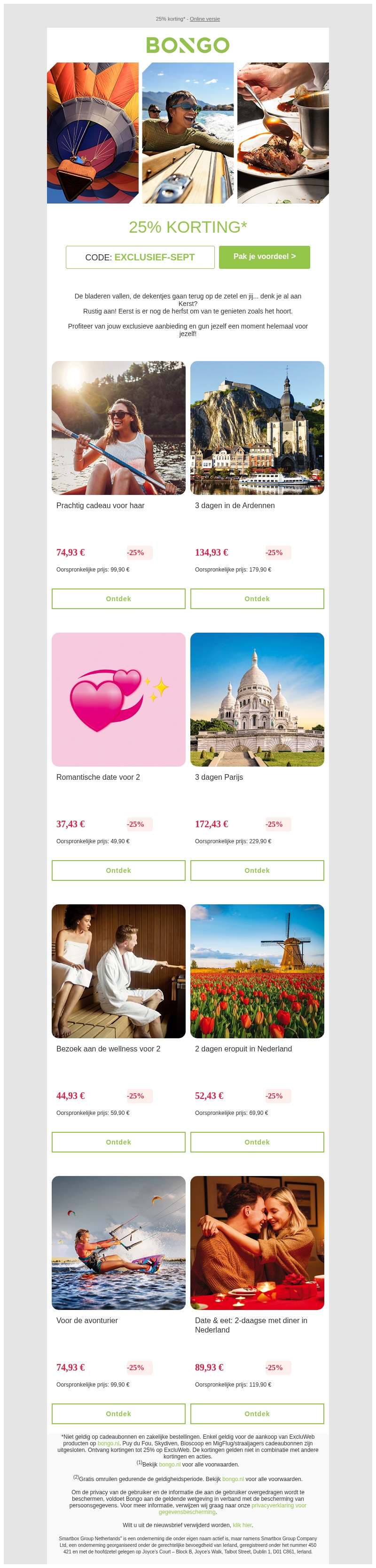Open the pink hearts romantic date image
The image size is (376, 1568).
(118, 699)
